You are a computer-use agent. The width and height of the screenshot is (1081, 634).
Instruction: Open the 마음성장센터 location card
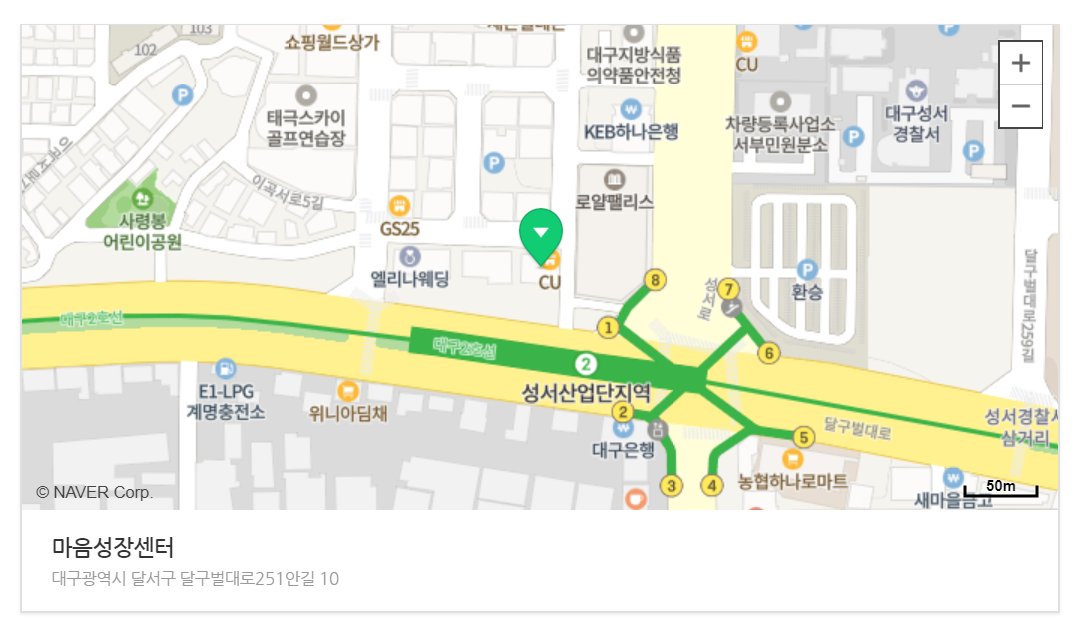pos(113,547)
